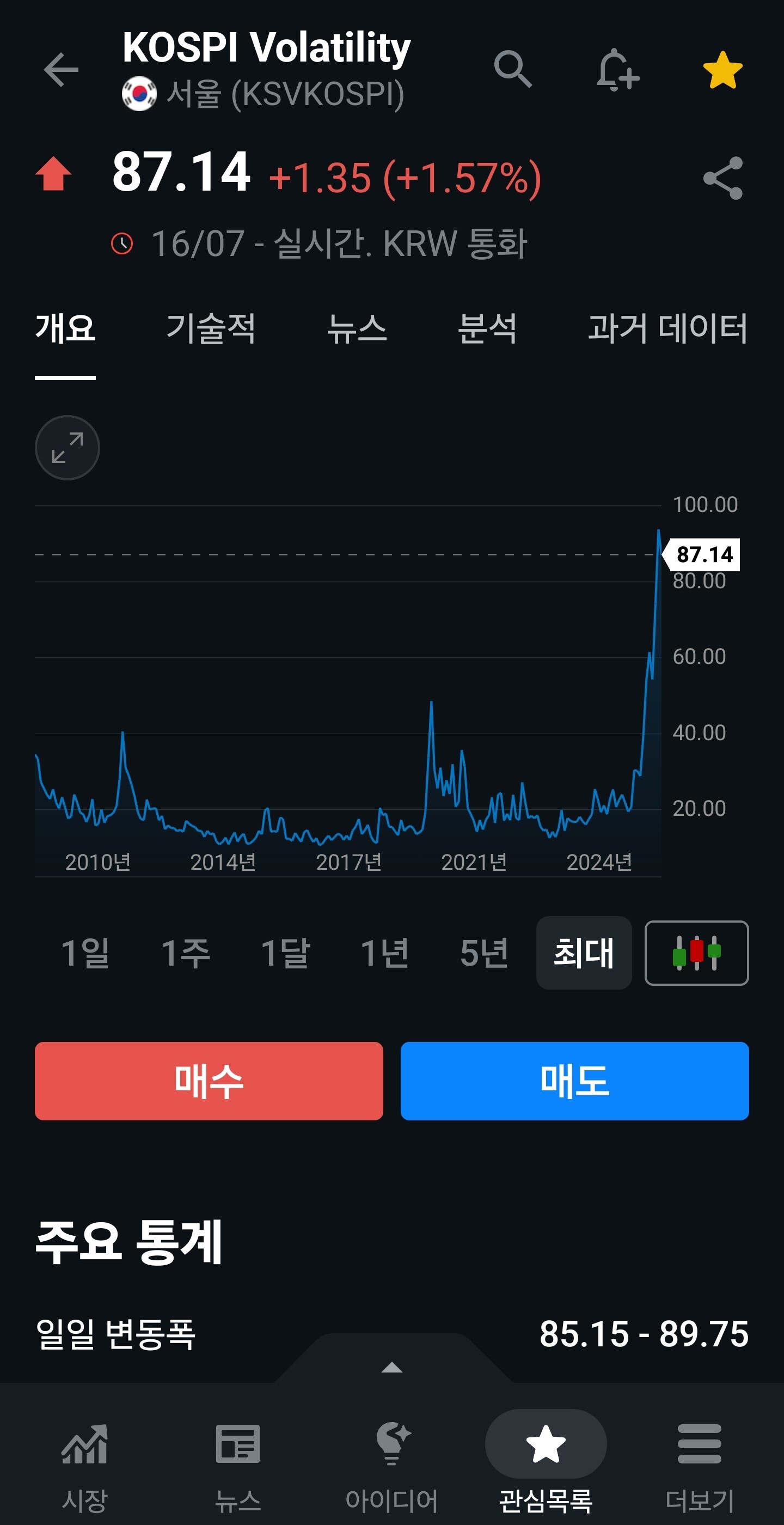Viewport: 784px width, 1525px height.
Task: Select the 1달 chart range
Action: click(285, 953)
